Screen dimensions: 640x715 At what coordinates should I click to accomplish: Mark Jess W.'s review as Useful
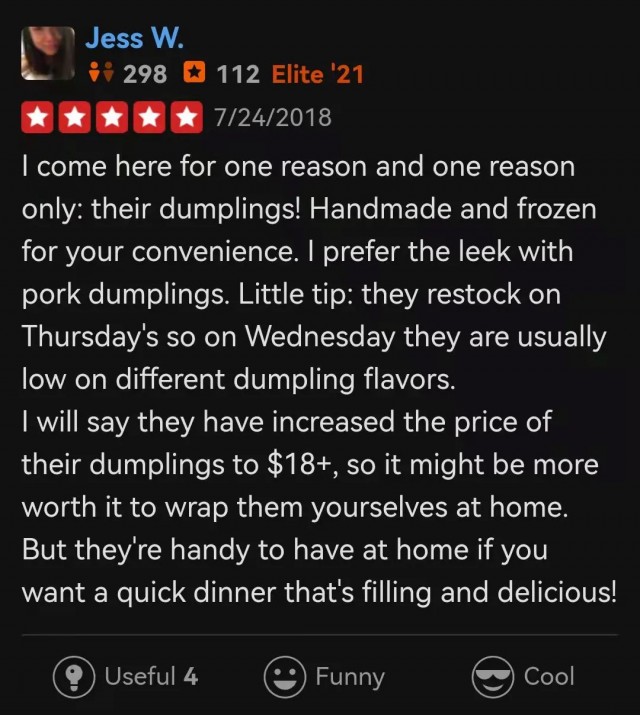(x=125, y=677)
